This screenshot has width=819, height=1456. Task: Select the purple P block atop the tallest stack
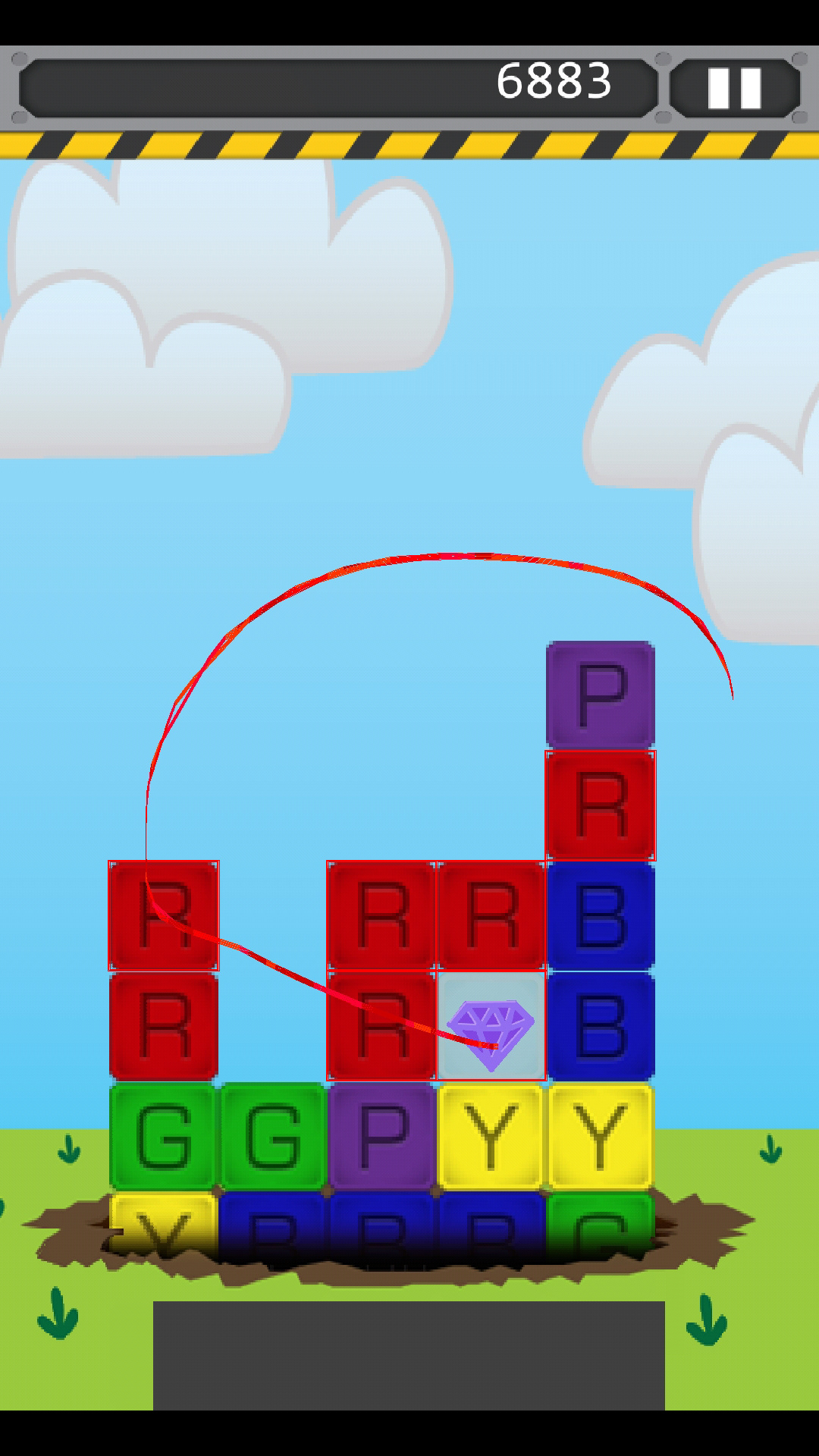pyautogui.click(x=600, y=695)
